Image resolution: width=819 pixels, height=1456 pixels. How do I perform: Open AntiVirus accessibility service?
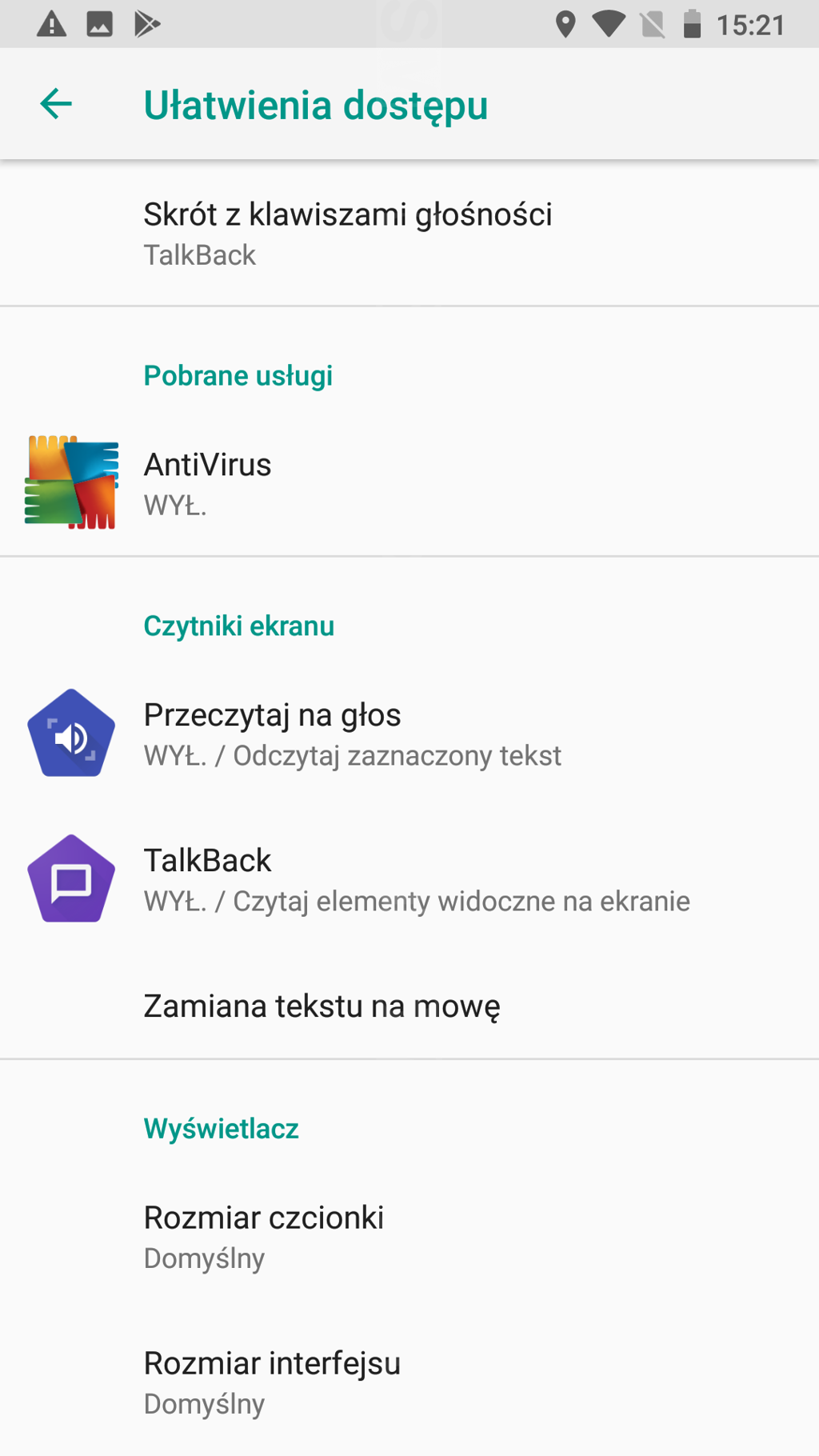click(x=208, y=483)
